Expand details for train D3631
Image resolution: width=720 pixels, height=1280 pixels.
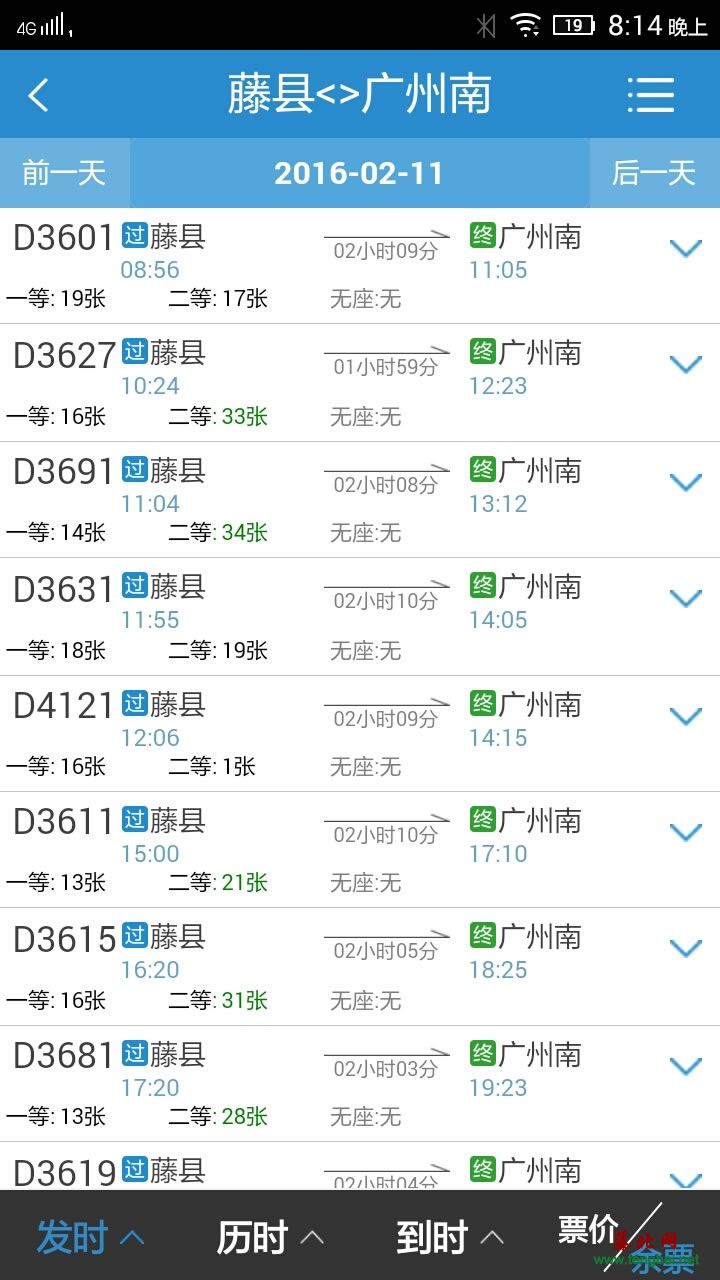coord(685,598)
